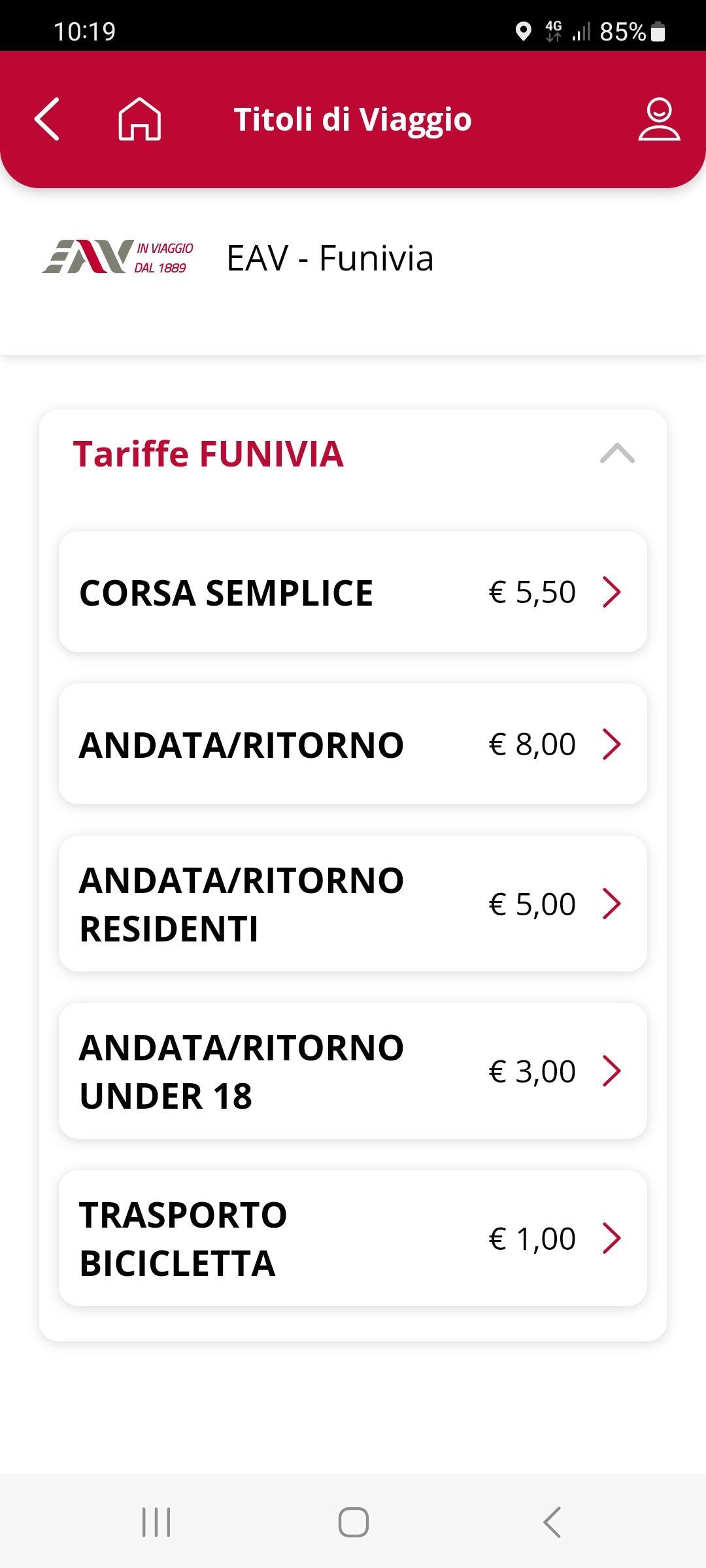
Task: Open the ANDATA/RITORNO RESIDENTI fare
Action: pos(353,904)
